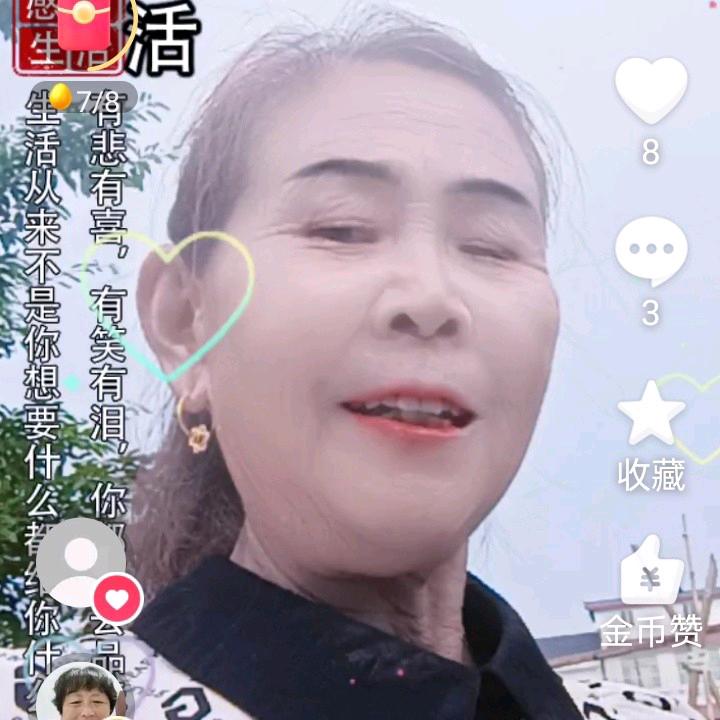720x720 pixels.
Task: Open the creator's gray profile avatar
Action: [x=81, y=562]
